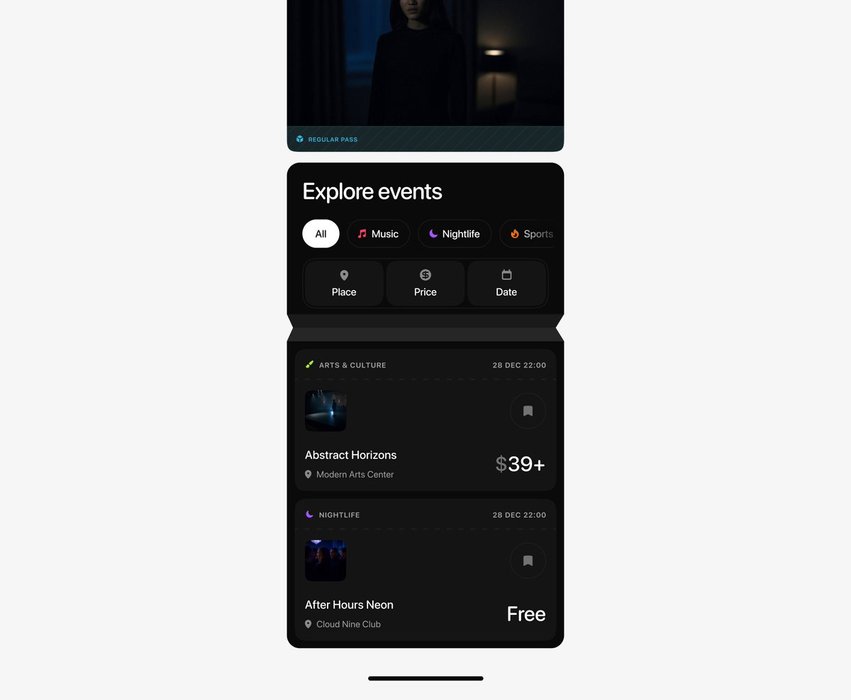
Task: Open the Regular Pass event card
Action: pyautogui.click(x=425, y=70)
